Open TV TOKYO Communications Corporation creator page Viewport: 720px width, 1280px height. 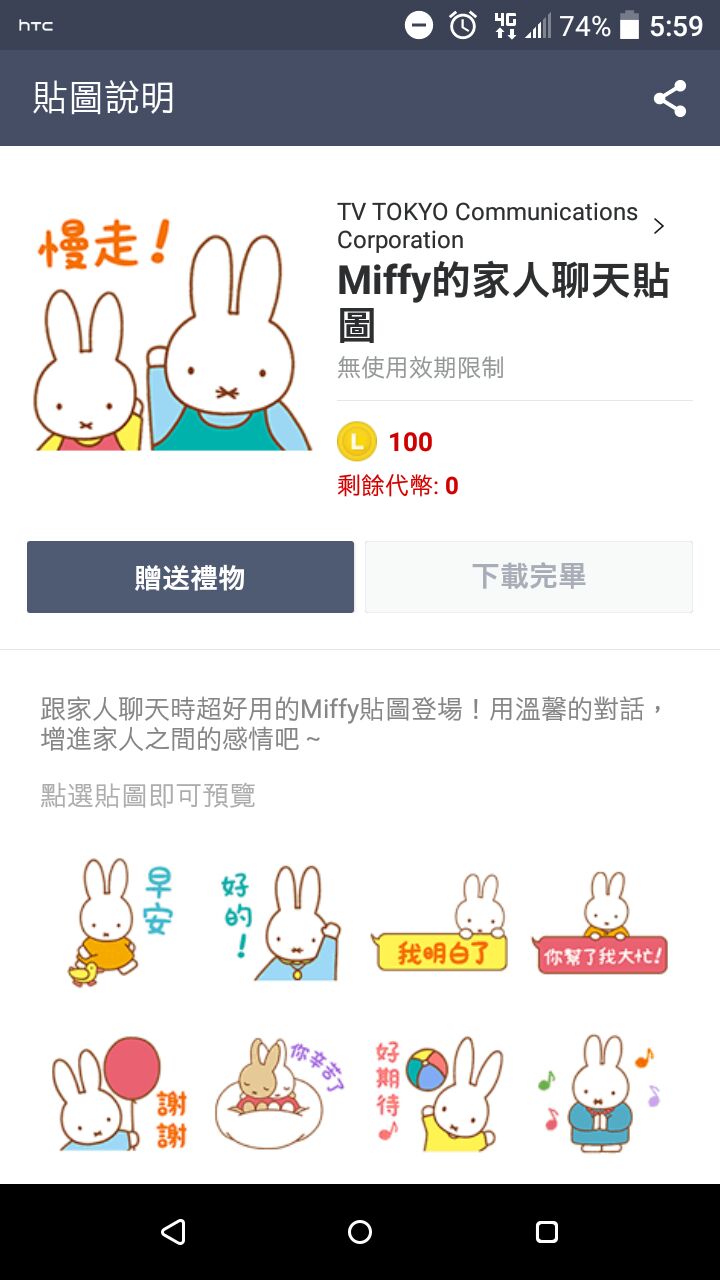(500, 226)
